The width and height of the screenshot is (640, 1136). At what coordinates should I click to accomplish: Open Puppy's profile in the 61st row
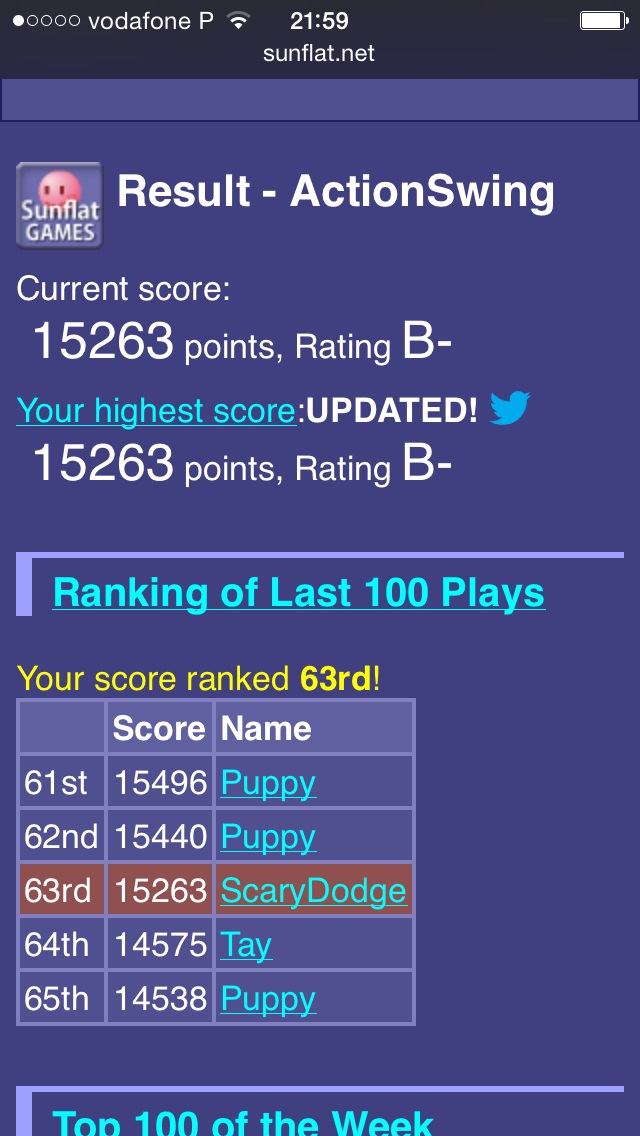point(268,783)
